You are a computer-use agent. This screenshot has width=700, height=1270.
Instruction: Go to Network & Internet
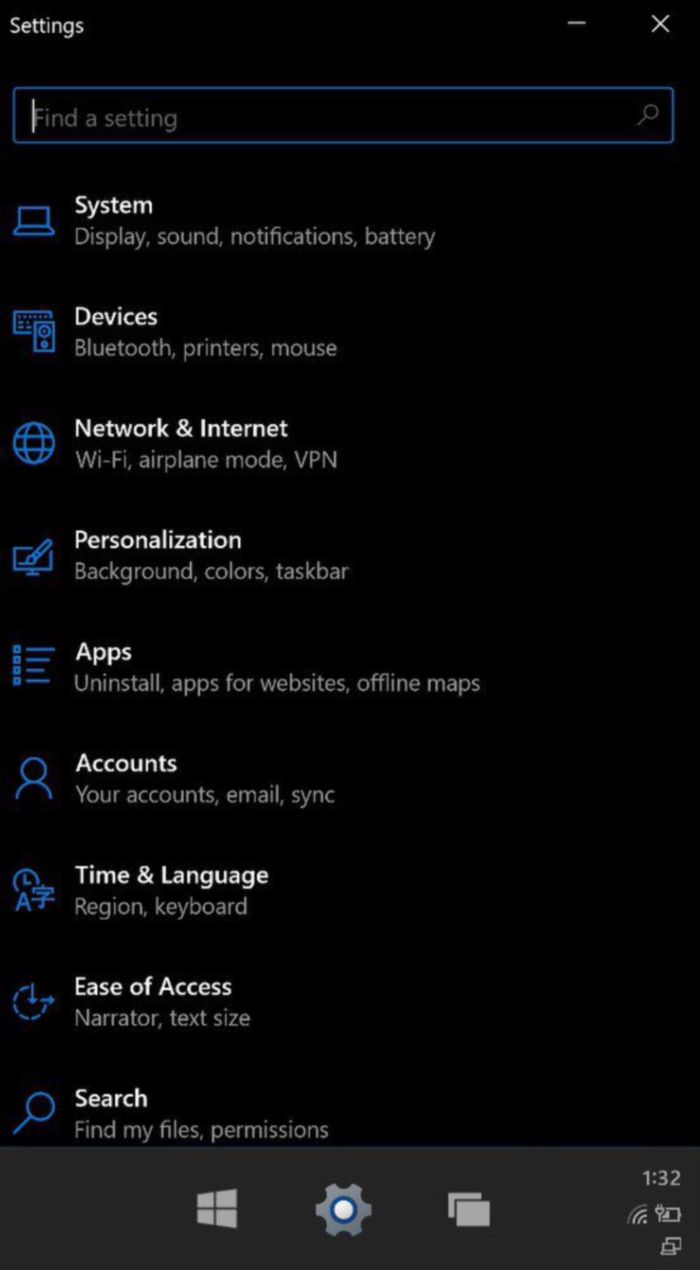(x=350, y=444)
